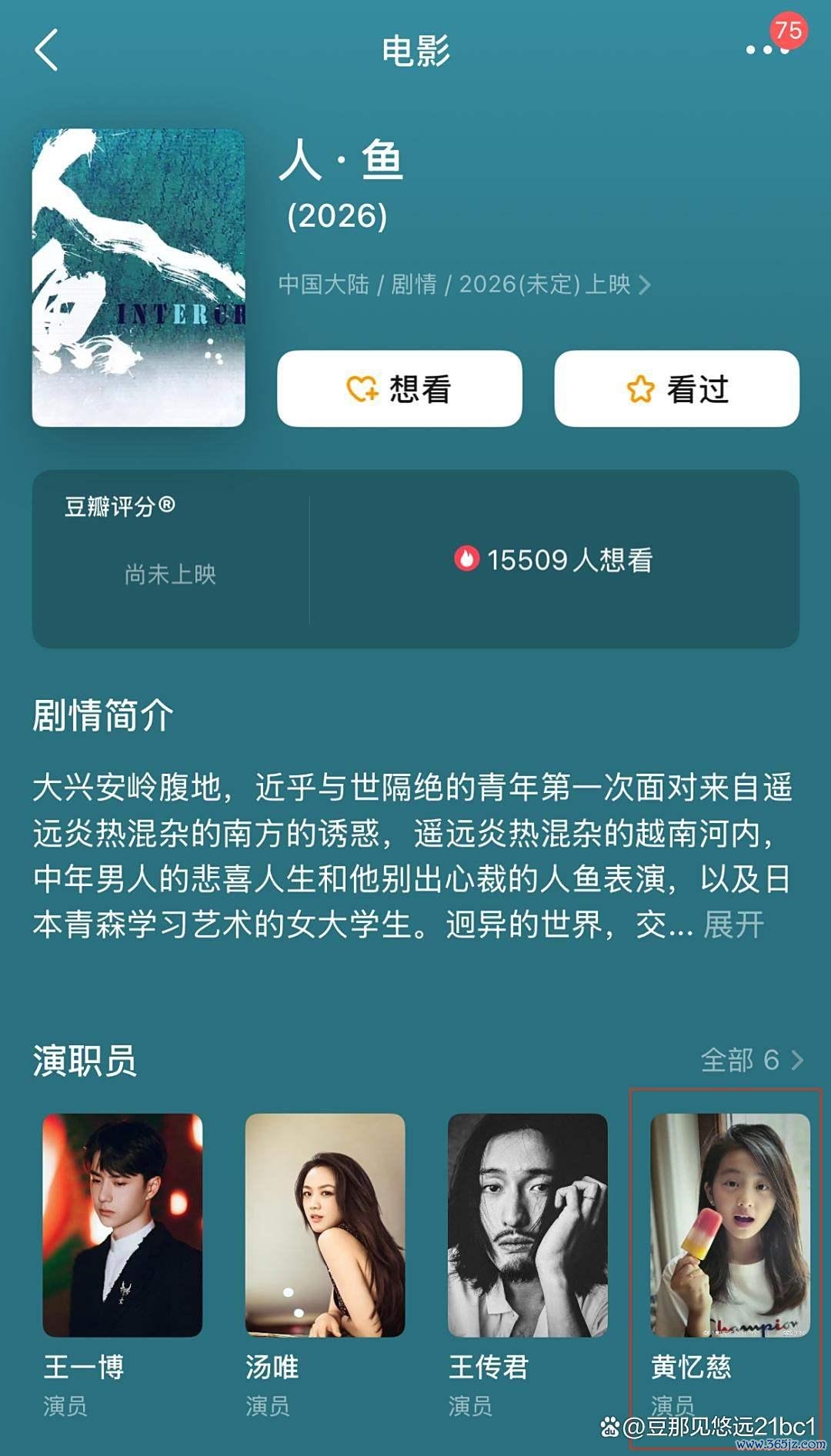
Task: Open the three-dot overflow menu
Action: [766, 51]
